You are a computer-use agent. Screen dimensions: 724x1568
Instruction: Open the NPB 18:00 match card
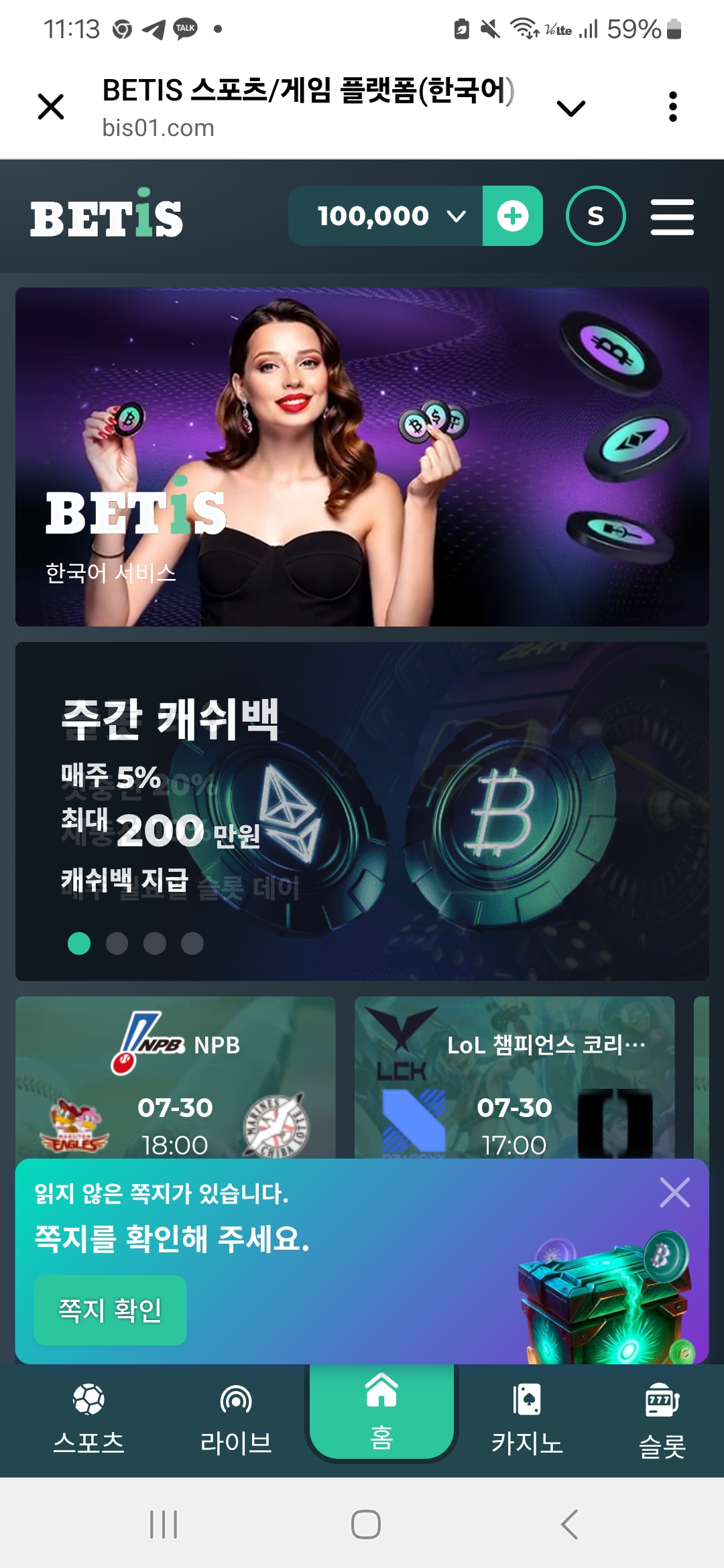point(176,1079)
